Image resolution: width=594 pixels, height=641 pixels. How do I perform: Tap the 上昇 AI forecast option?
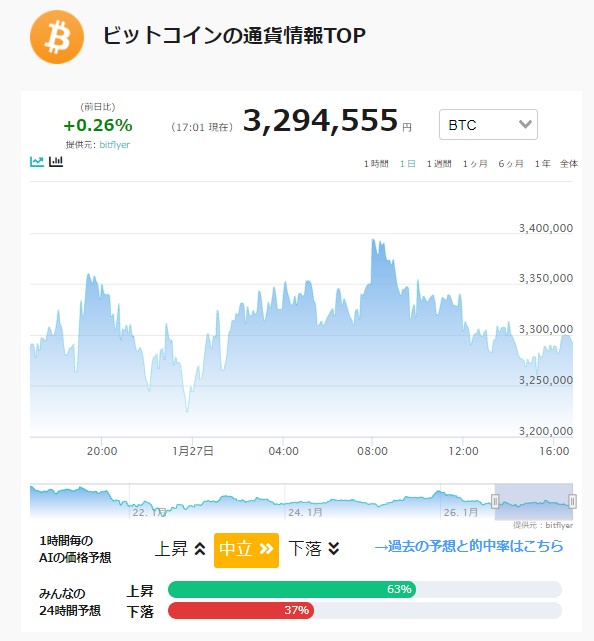180,549
